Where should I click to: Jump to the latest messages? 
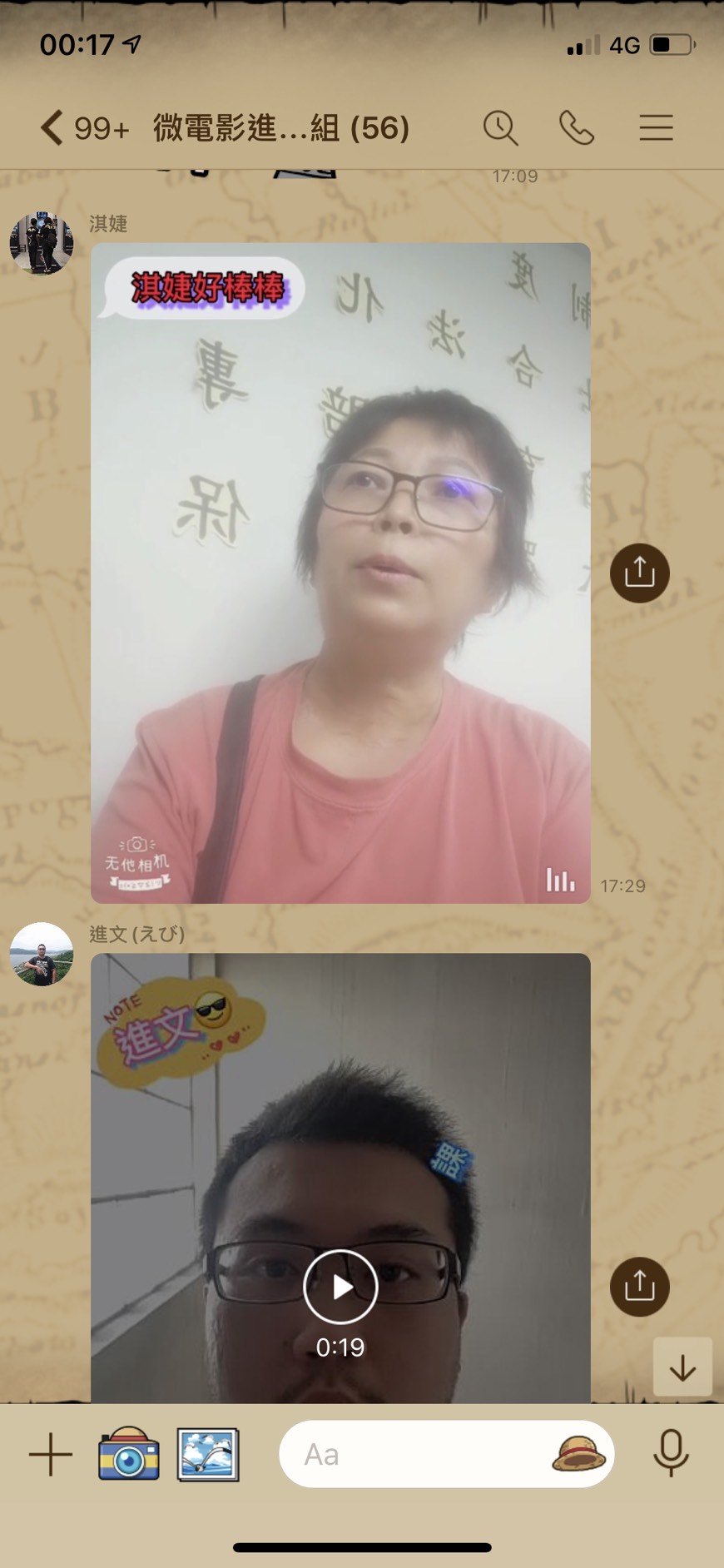[x=682, y=1367]
